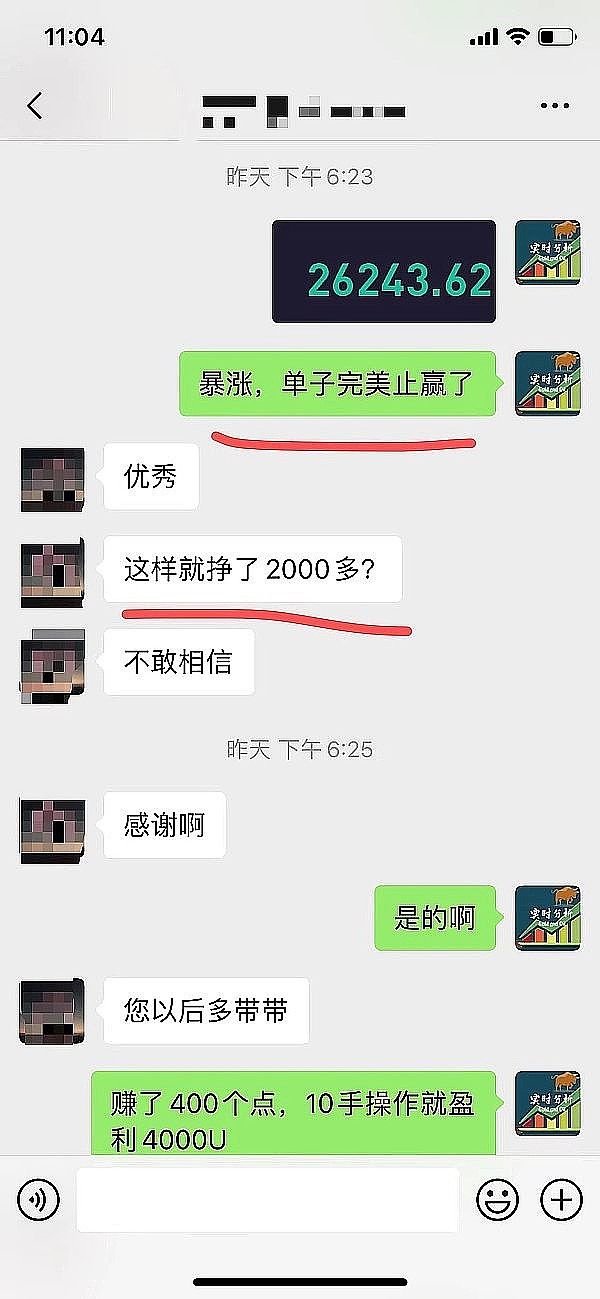Open sender avatar beside 是的啊
This screenshot has width=600, height=1299.
(547, 917)
